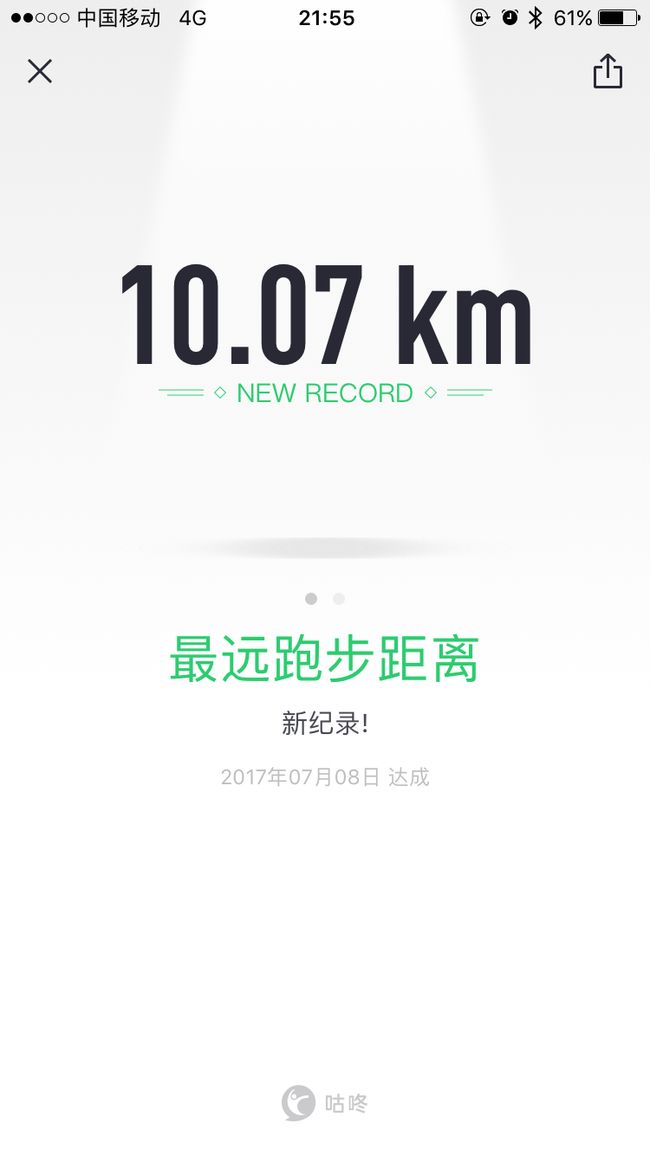
Task: Close the new record screen
Action: (40, 72)
